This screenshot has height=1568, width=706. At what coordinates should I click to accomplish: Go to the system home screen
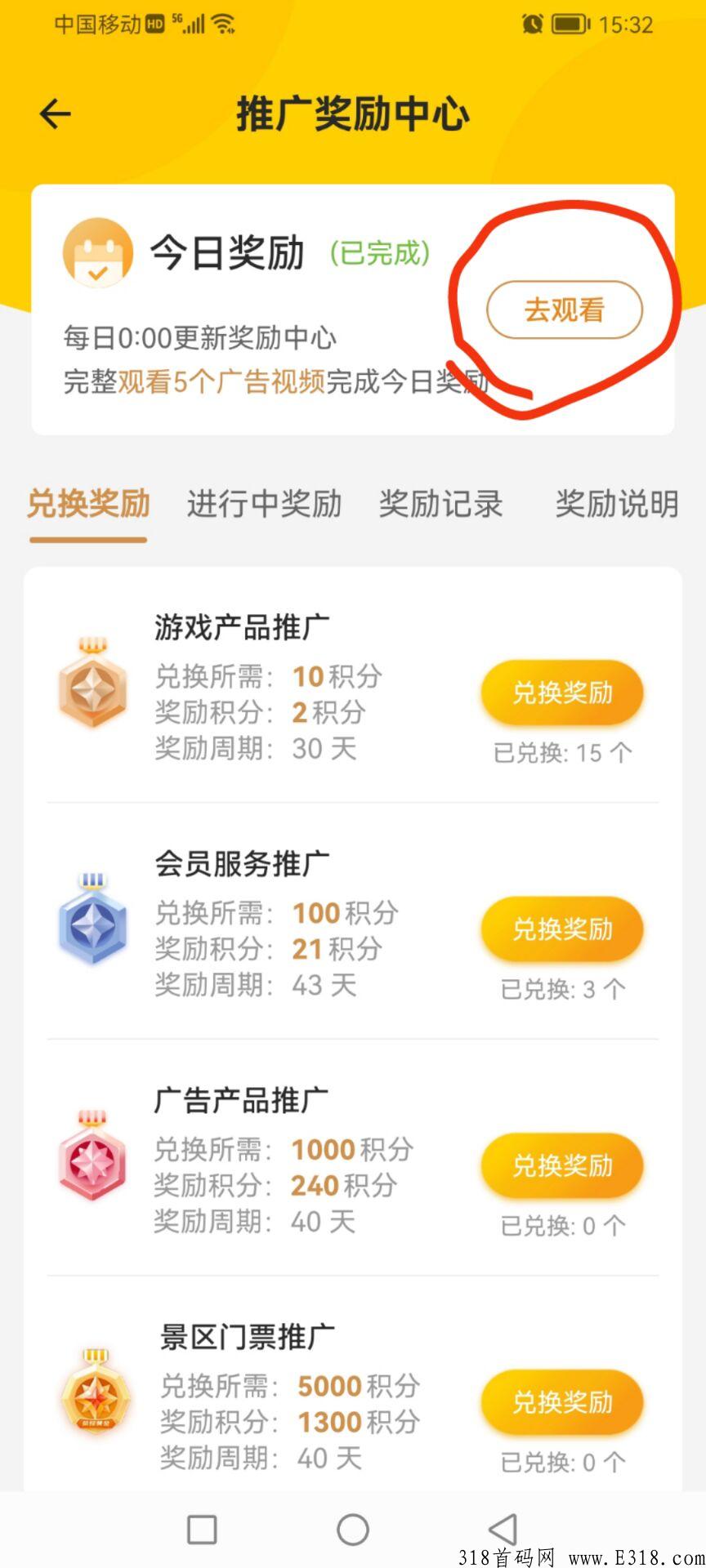[353, 1529]
